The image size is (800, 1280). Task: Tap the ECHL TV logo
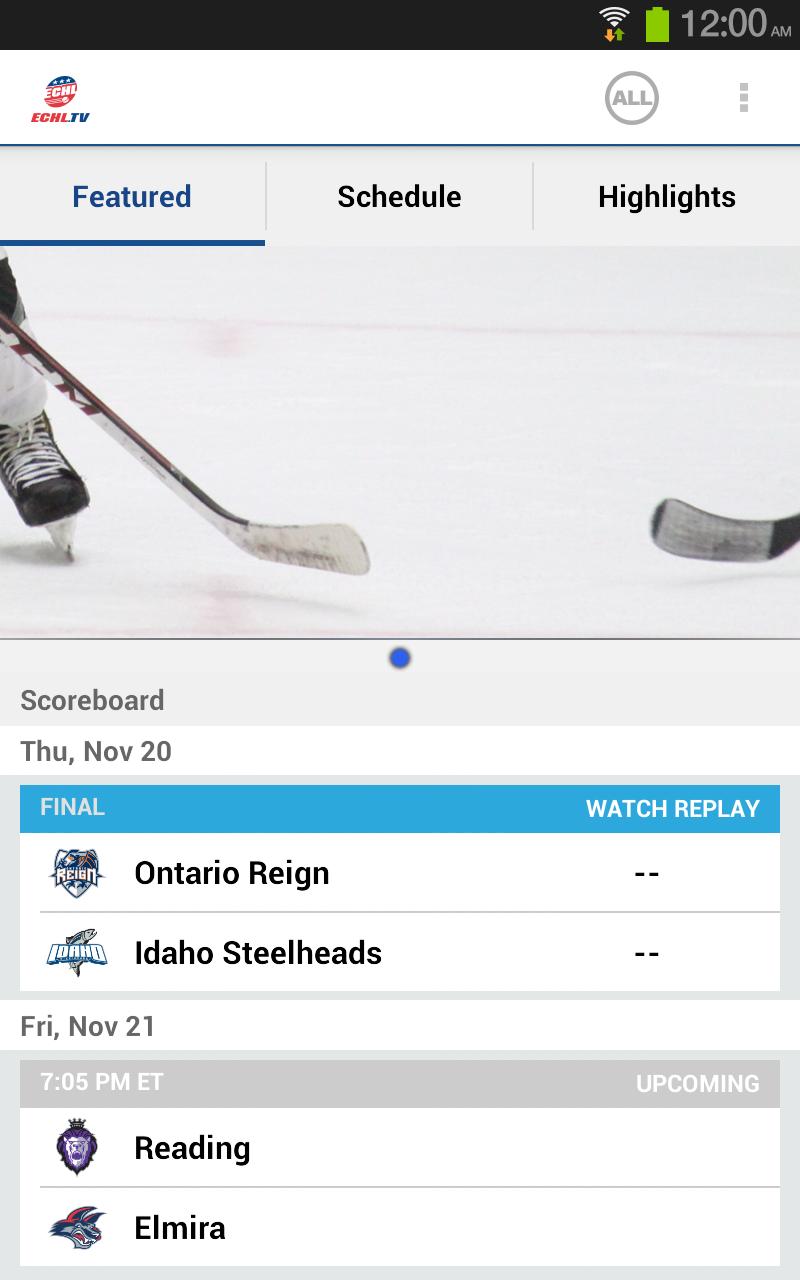[x=60, y=99]
